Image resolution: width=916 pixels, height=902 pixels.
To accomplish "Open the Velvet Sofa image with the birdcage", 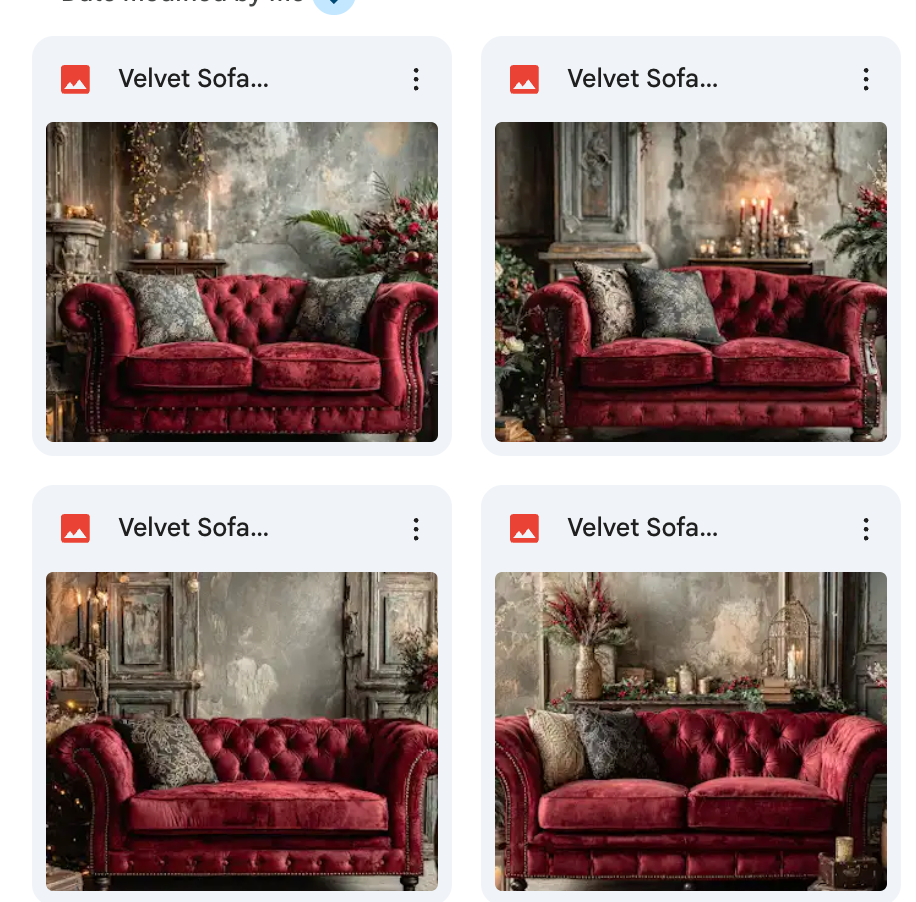I will point(691,731).
